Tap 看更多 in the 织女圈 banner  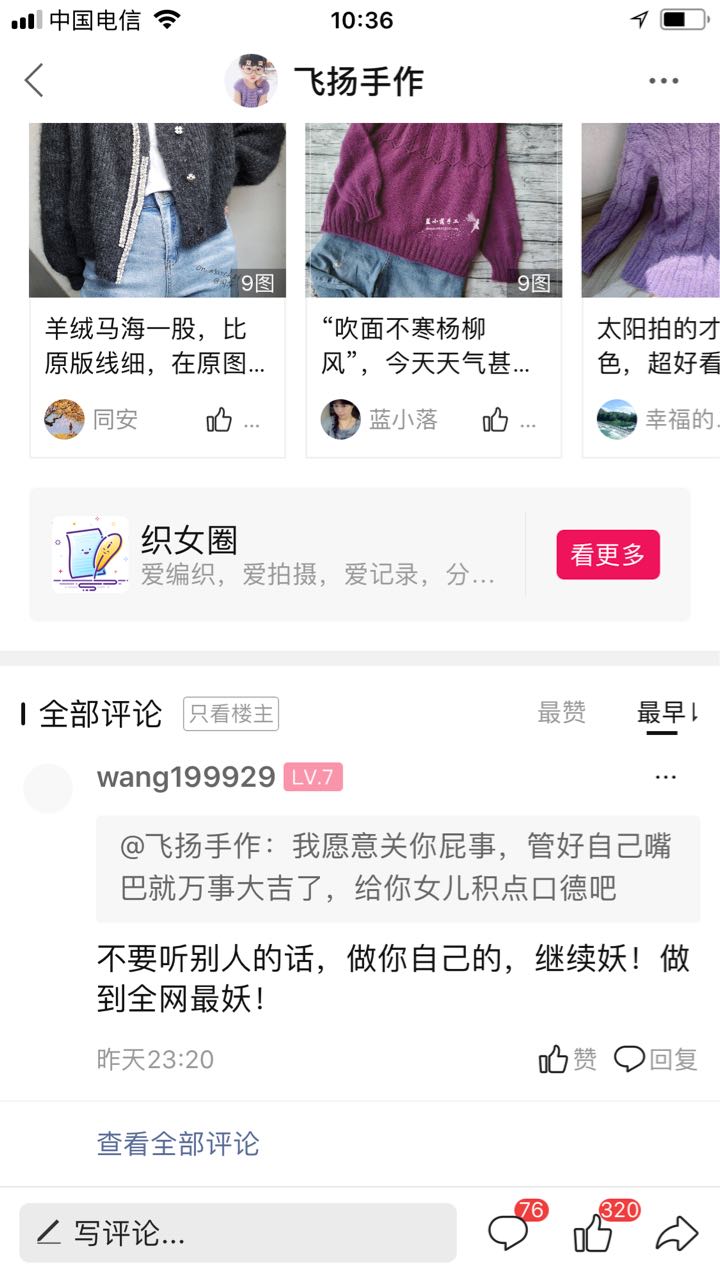pos(607,555)
